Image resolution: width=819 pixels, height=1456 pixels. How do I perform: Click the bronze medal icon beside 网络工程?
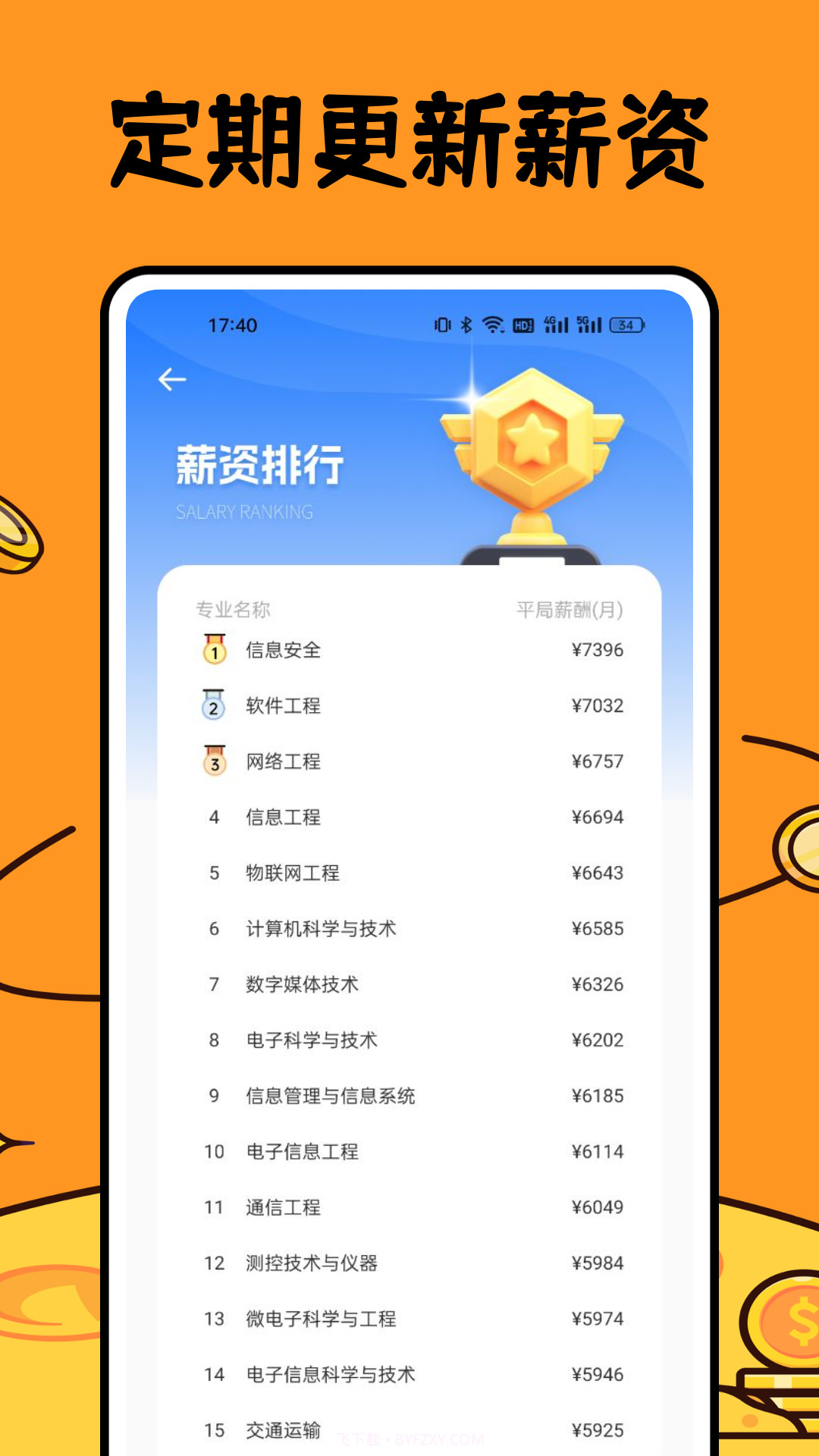click(x=213, y=761)
